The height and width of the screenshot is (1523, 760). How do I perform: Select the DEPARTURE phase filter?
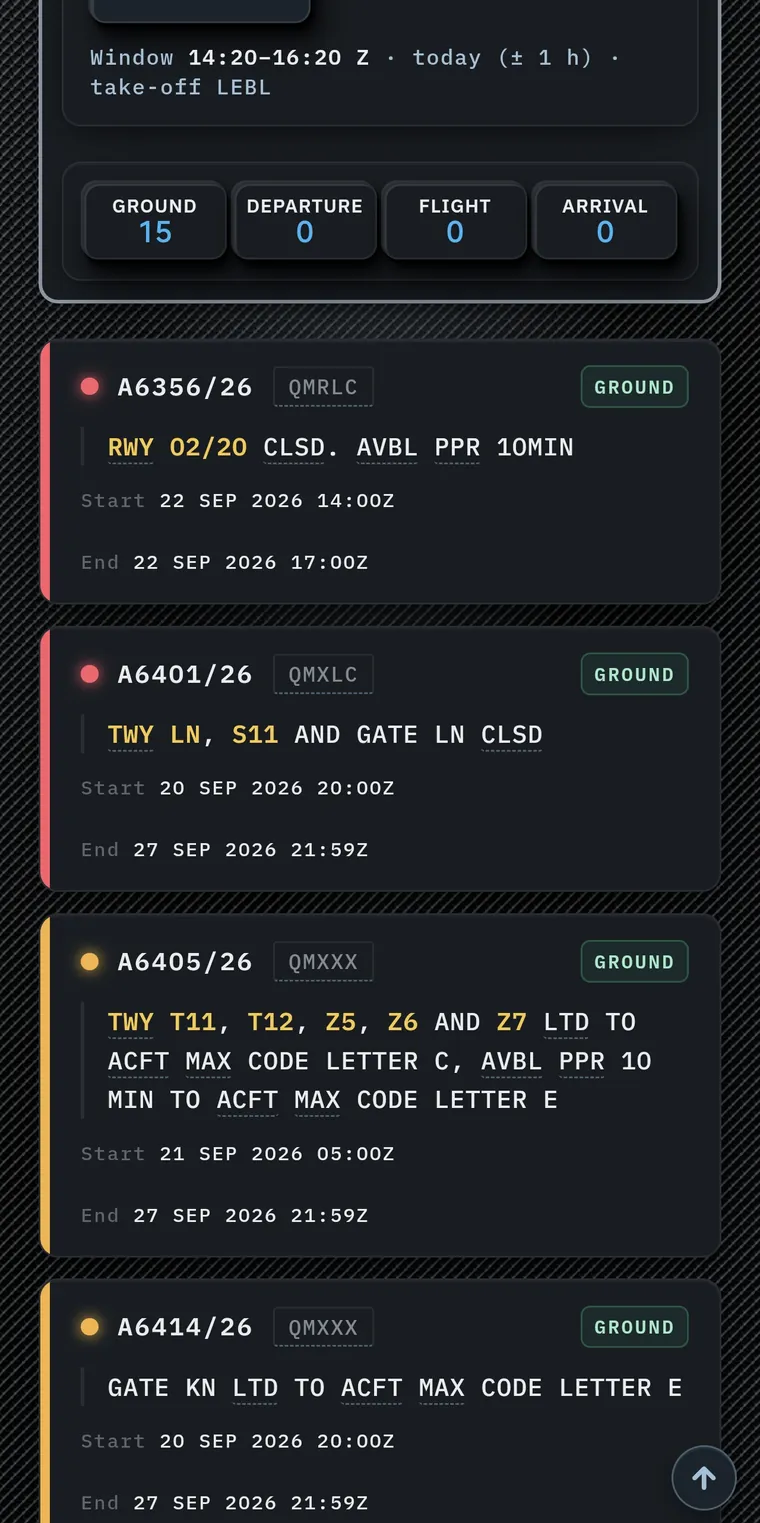(x=304, y=220)
